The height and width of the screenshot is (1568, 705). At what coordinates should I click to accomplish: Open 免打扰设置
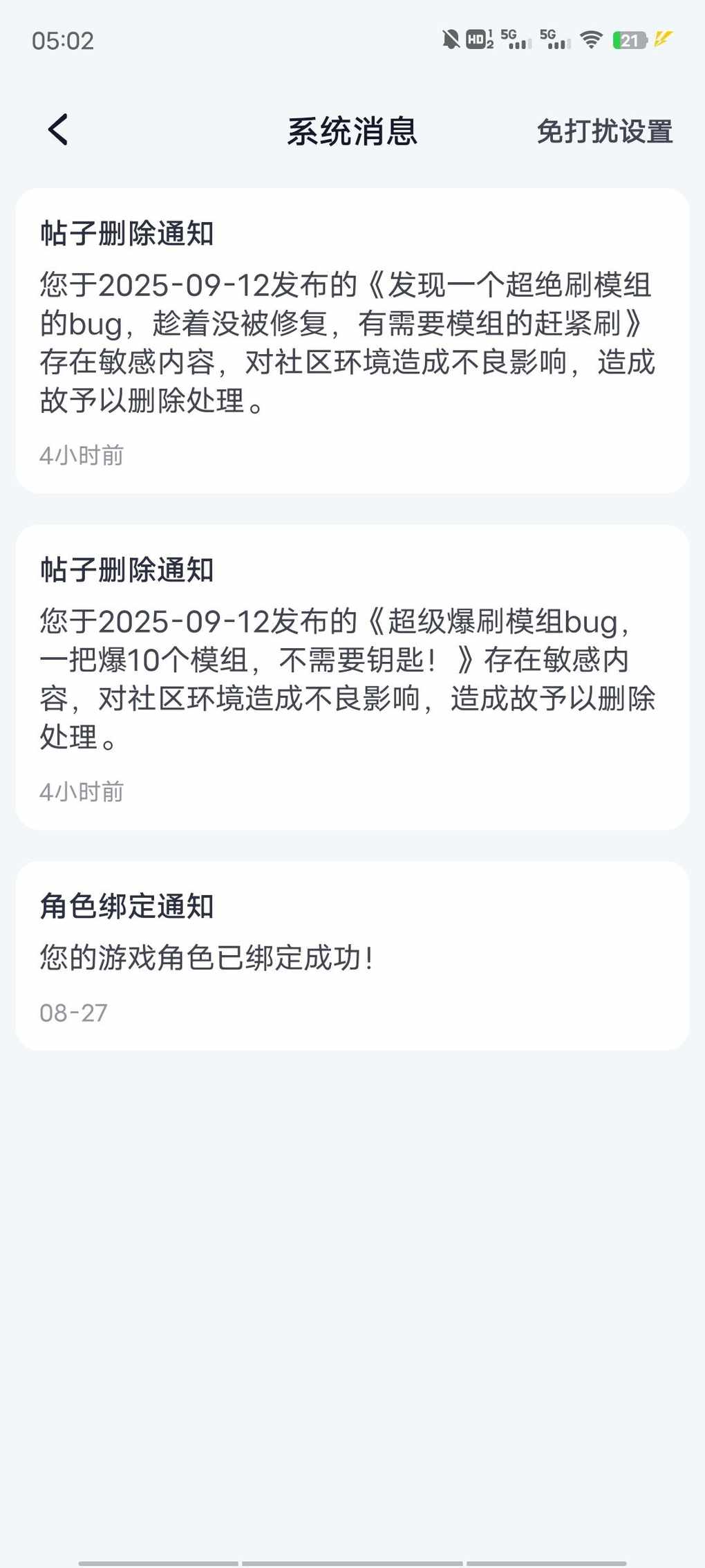pos(604,131)
